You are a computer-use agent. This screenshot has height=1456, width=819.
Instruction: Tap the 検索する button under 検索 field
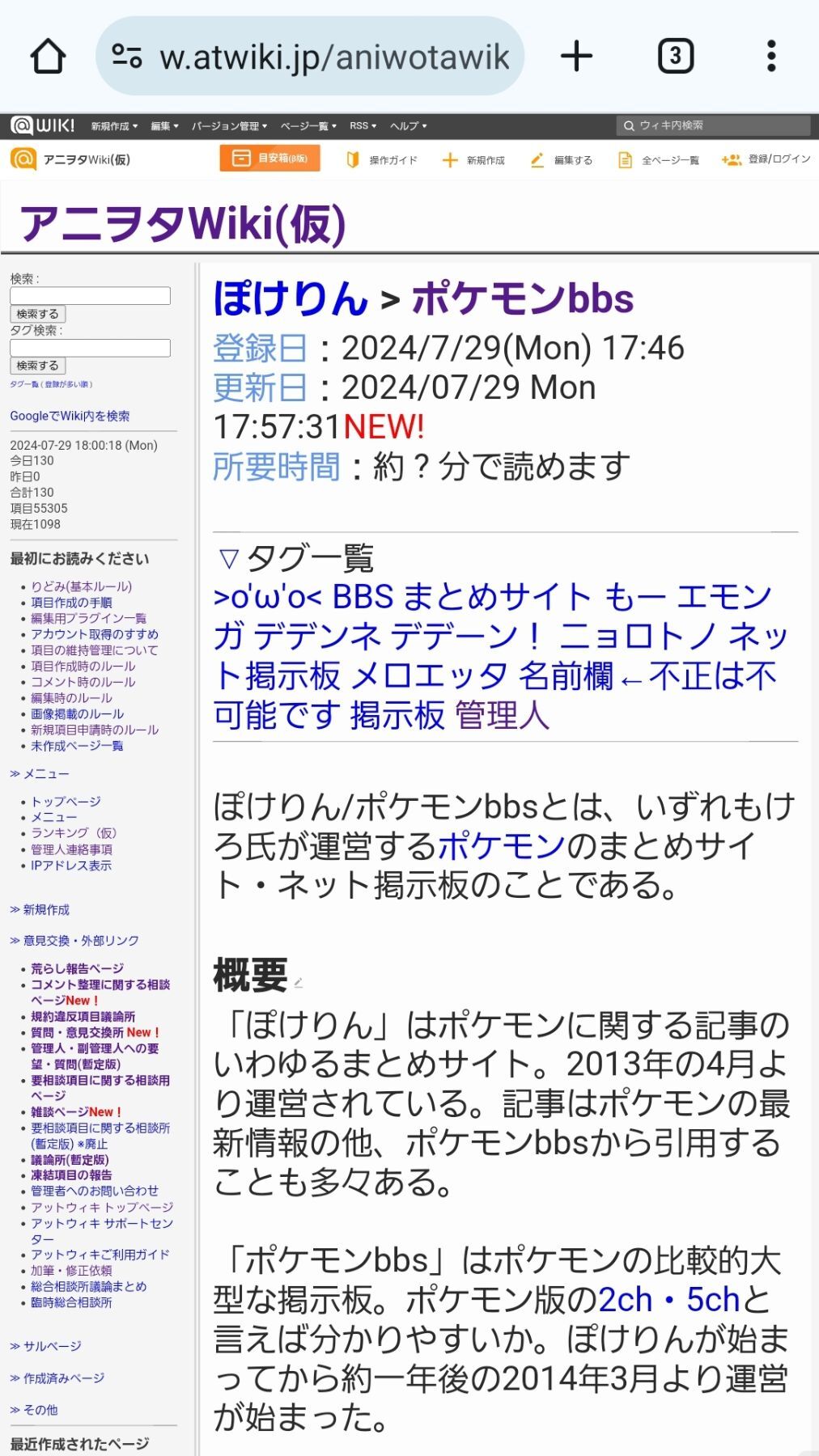point(37,314)
